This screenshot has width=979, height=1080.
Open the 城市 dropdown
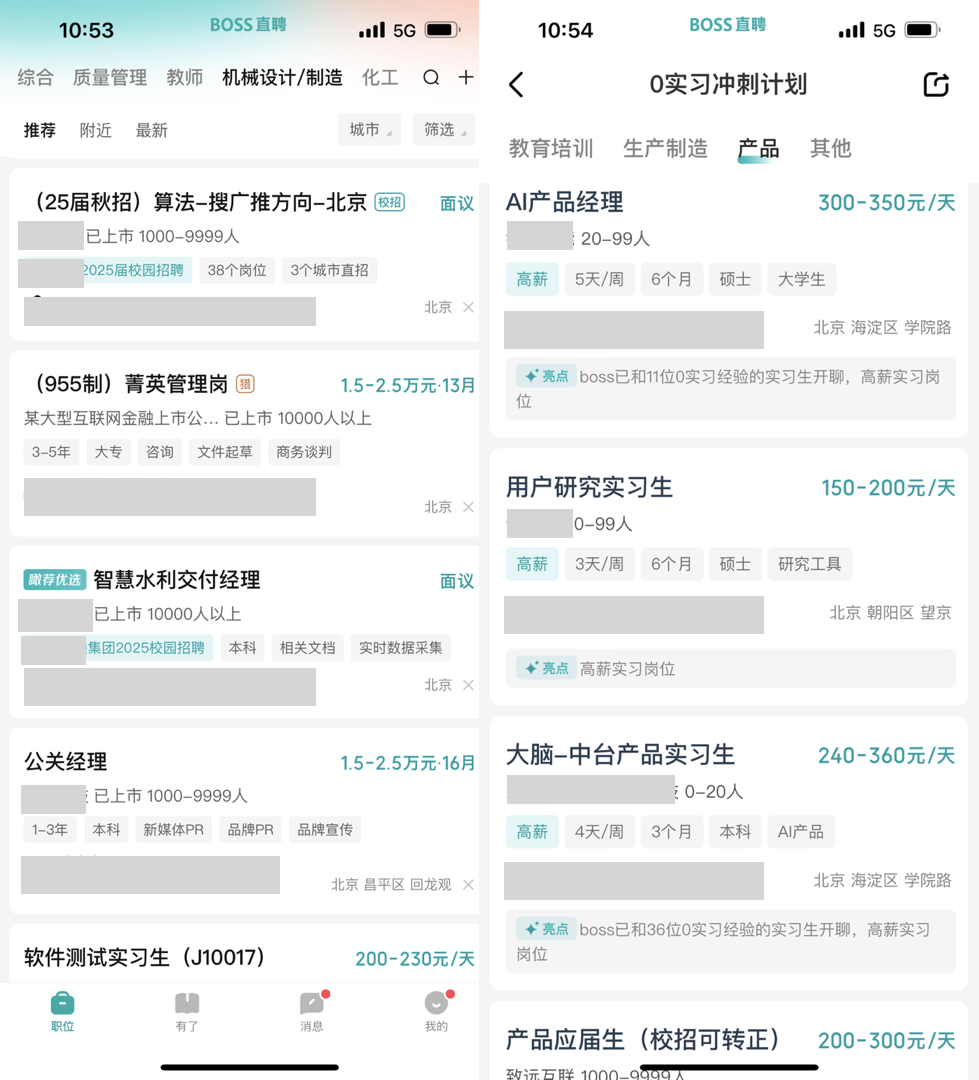click(369, 130)
